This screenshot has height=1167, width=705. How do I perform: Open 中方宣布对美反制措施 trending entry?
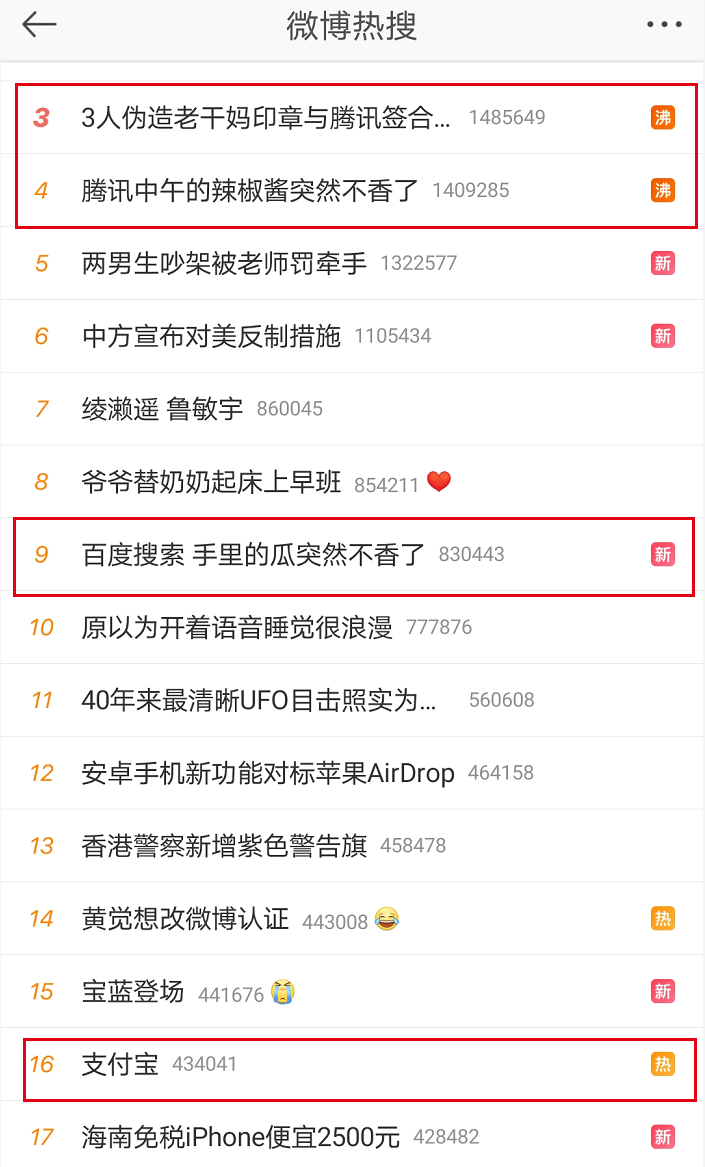[x=352, y=336]
